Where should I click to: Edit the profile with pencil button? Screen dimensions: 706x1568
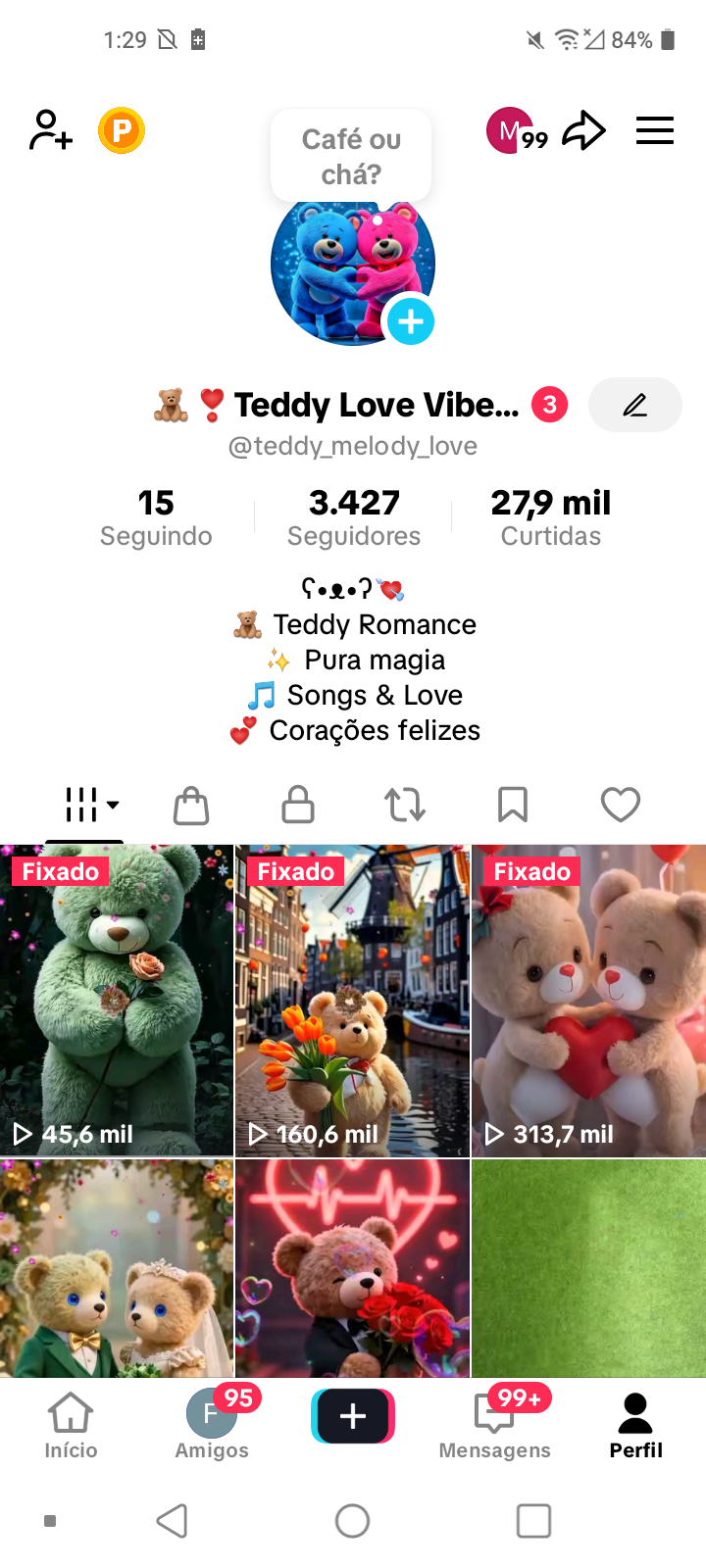pos(634,405)
